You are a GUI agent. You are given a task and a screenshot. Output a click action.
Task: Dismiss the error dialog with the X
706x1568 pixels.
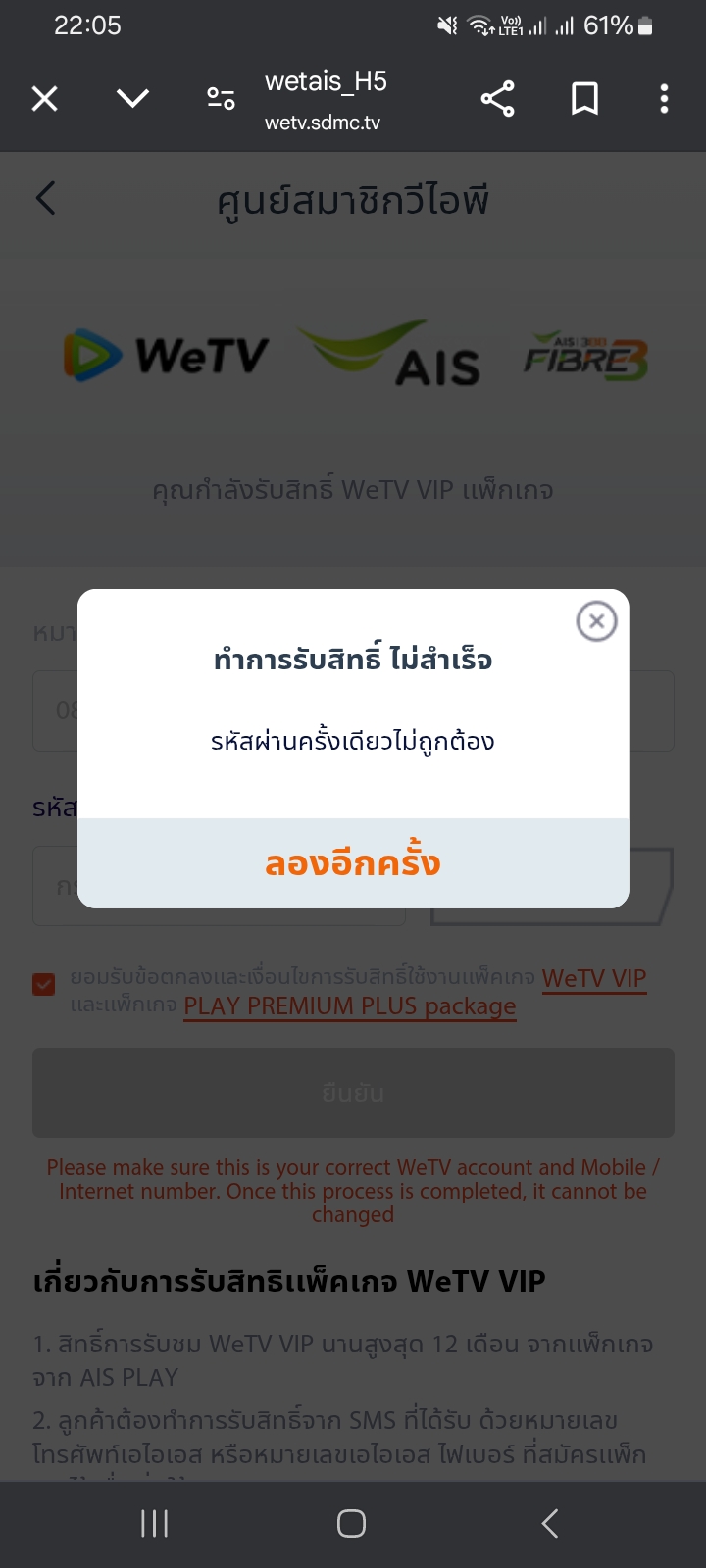coord(596,621)
